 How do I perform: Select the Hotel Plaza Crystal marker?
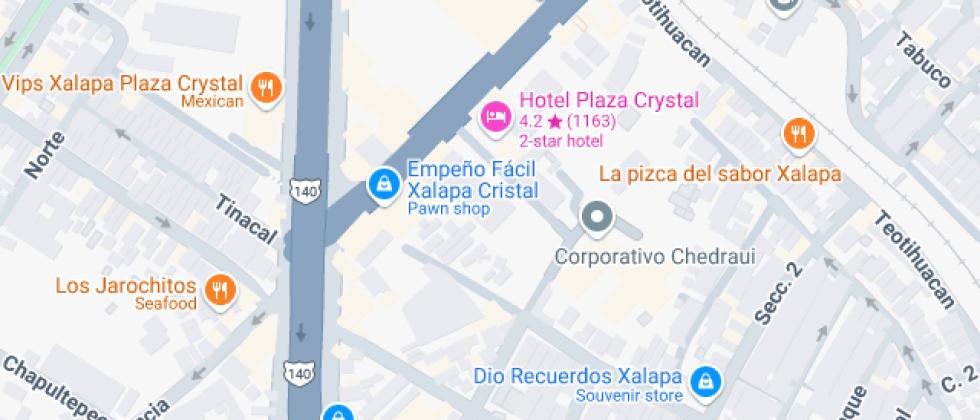coord(494,117)
